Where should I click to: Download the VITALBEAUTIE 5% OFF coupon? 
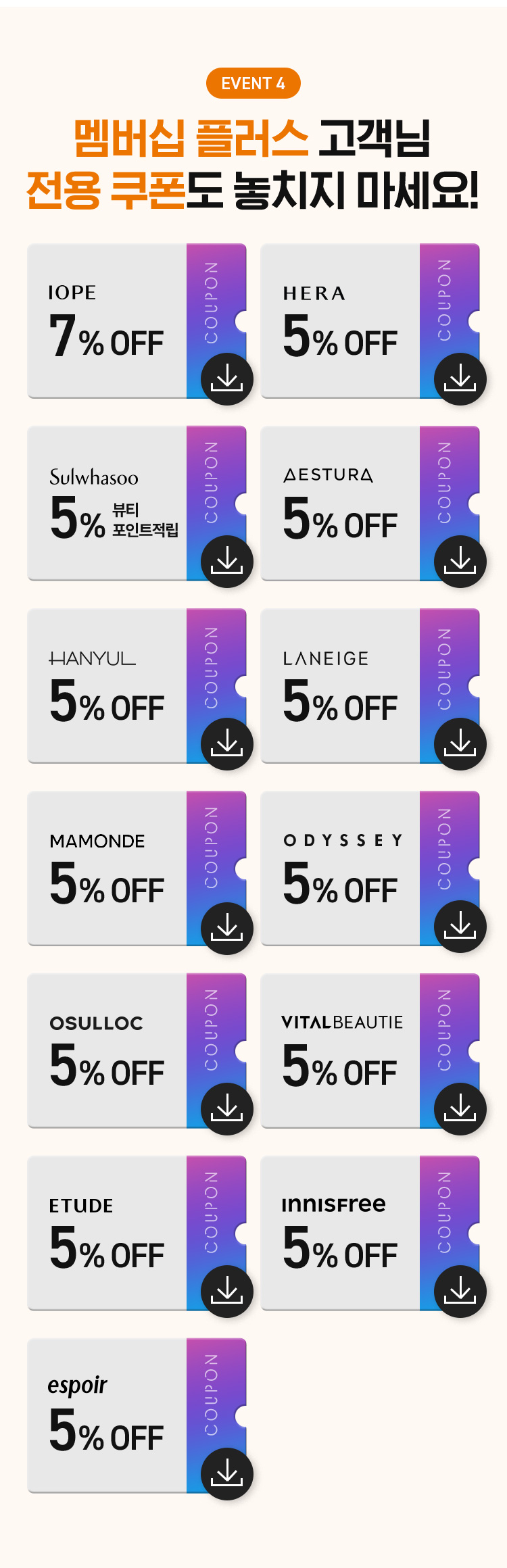coord(460,1109)
